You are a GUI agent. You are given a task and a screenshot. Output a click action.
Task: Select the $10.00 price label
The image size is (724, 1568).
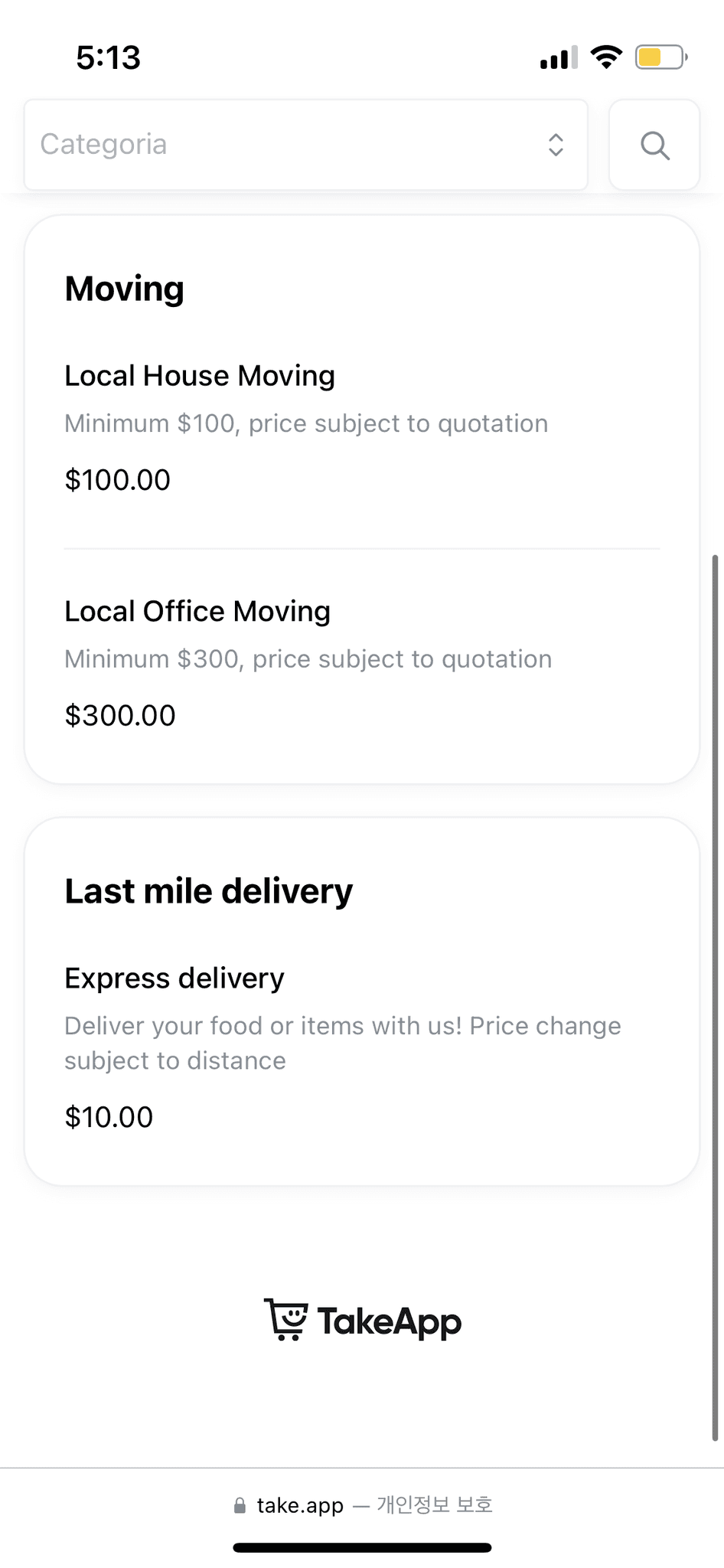(x=109, y=1117)
